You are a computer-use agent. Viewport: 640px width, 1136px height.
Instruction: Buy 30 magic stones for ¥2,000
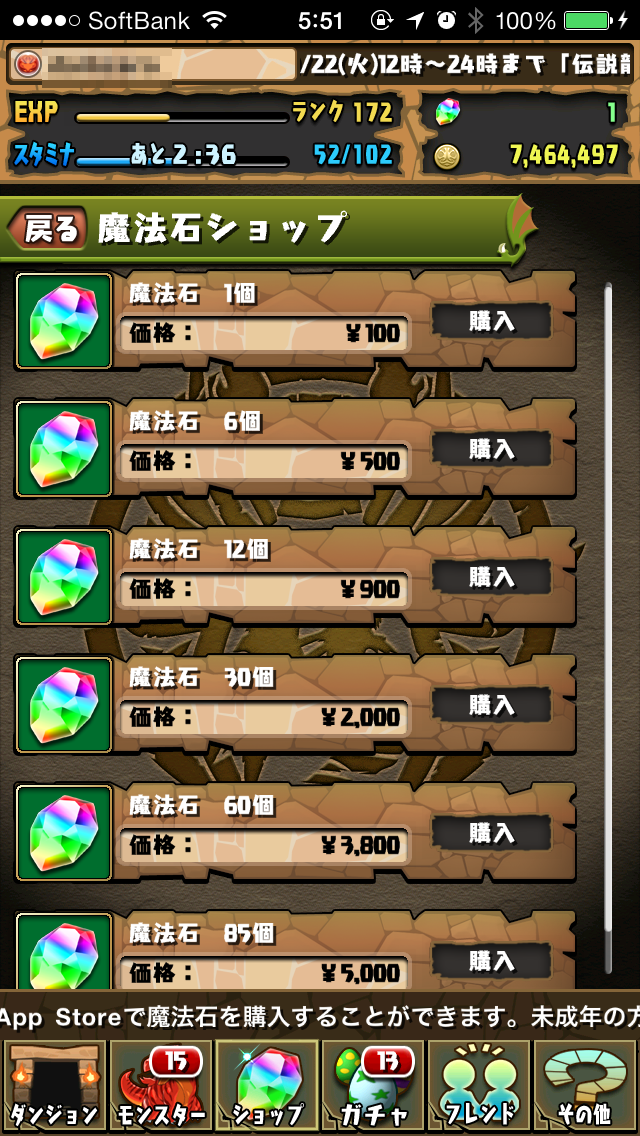(x=491, y=705)
